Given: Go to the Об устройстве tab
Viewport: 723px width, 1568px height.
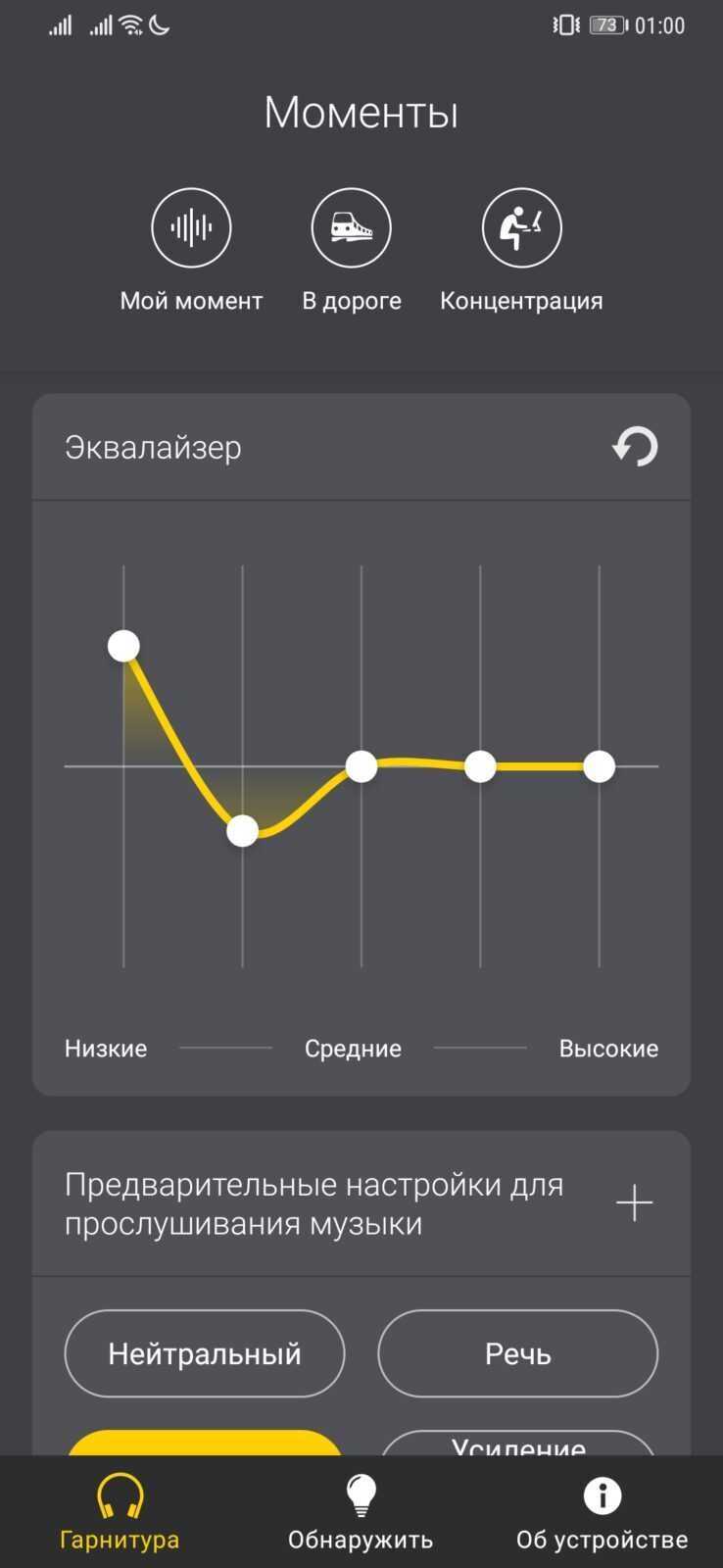Looking at the screenshot, I should coord(602,1513).
